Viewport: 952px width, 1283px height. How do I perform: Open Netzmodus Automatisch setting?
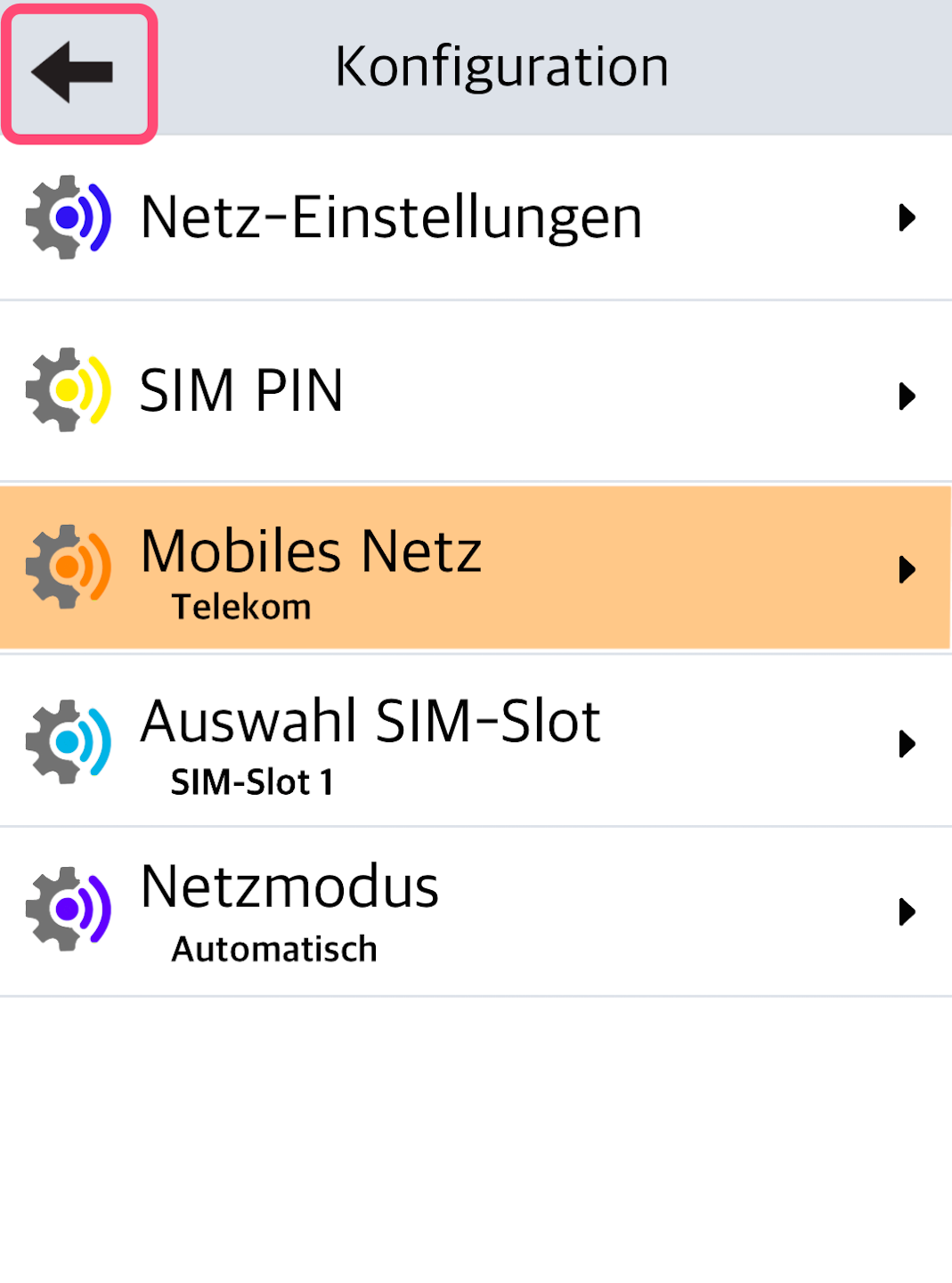[476, 911]
